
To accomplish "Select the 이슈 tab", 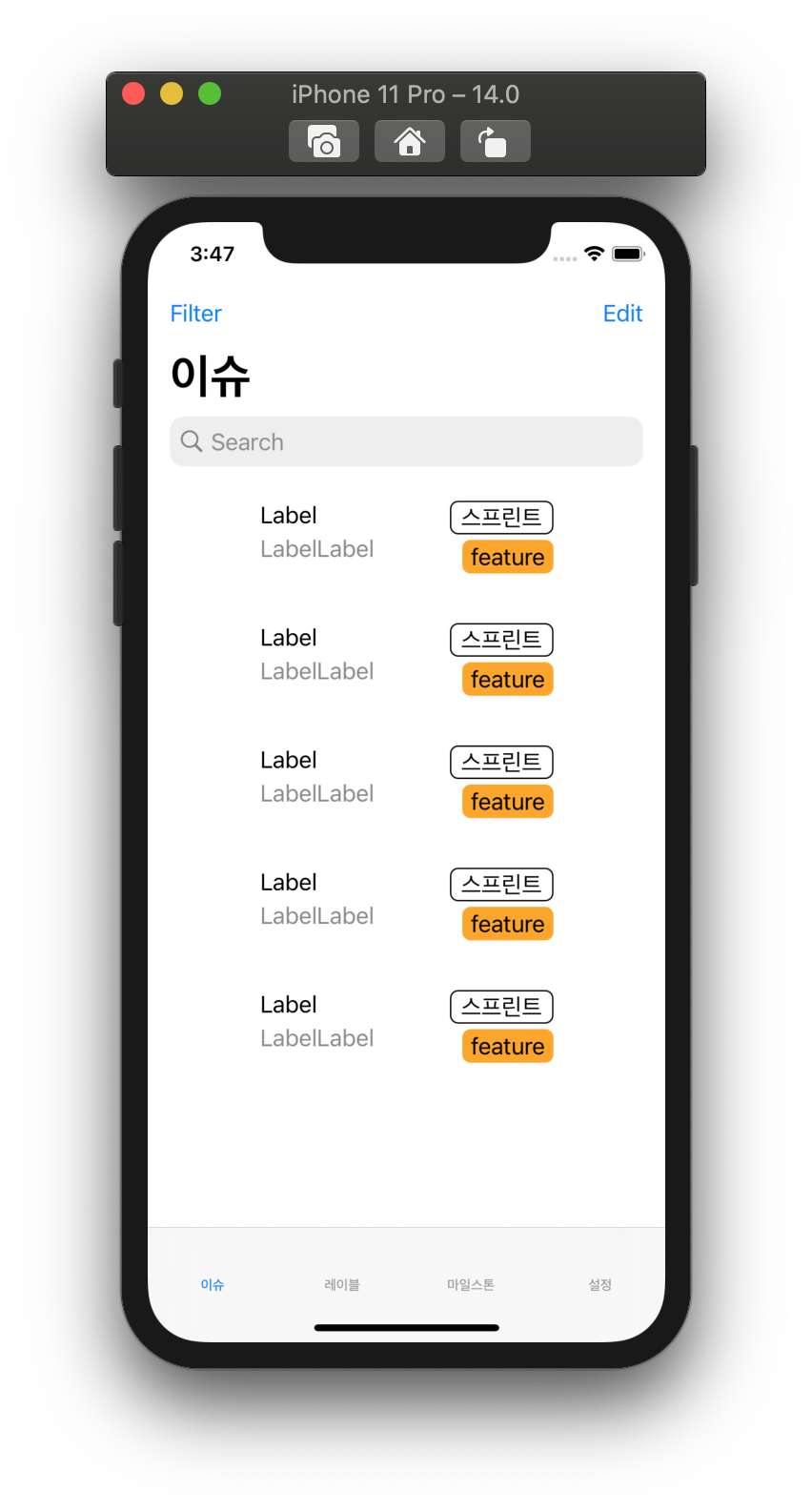I will tap(213, 1284).
